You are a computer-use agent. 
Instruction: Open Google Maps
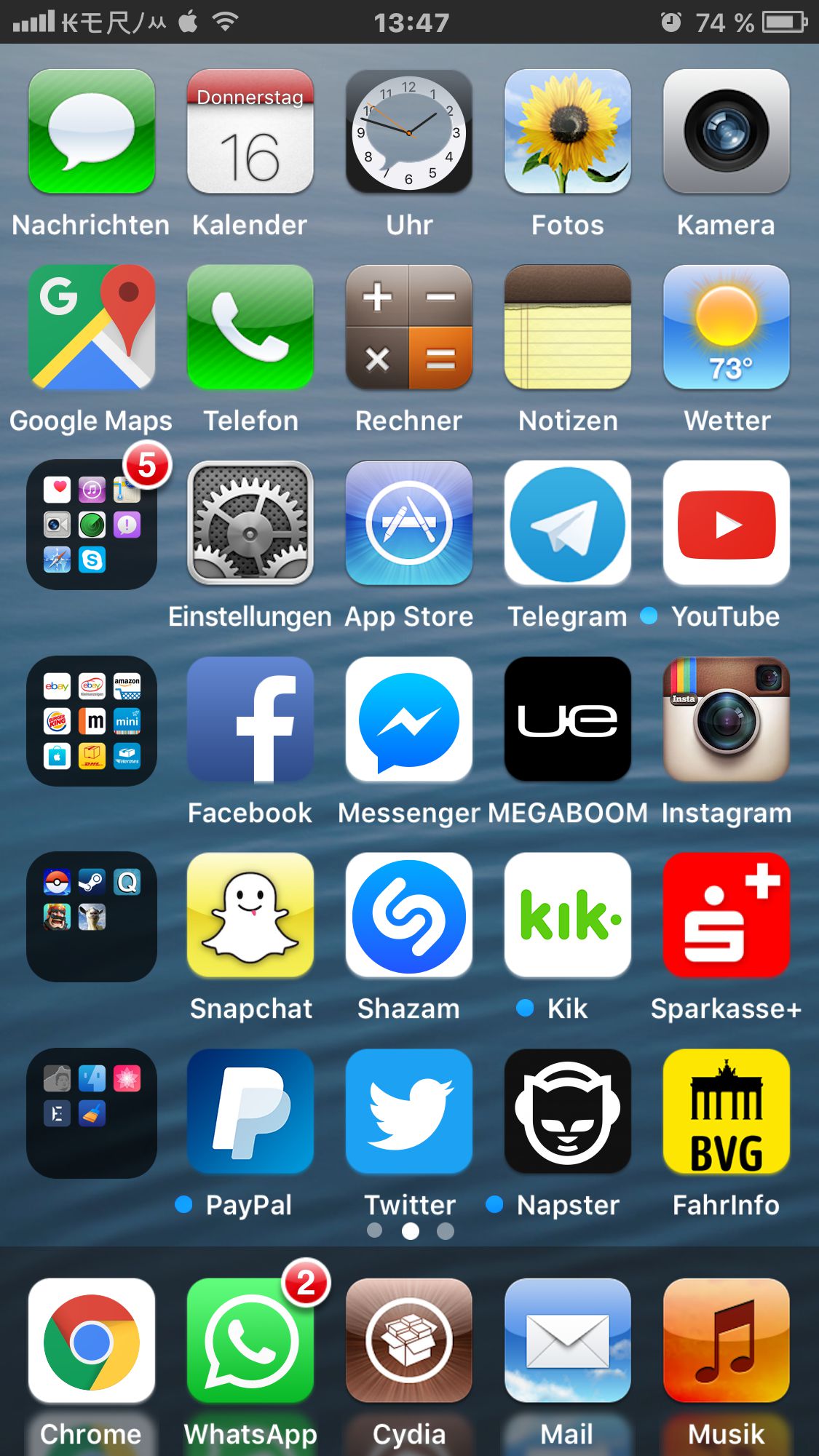coord(91,327)
